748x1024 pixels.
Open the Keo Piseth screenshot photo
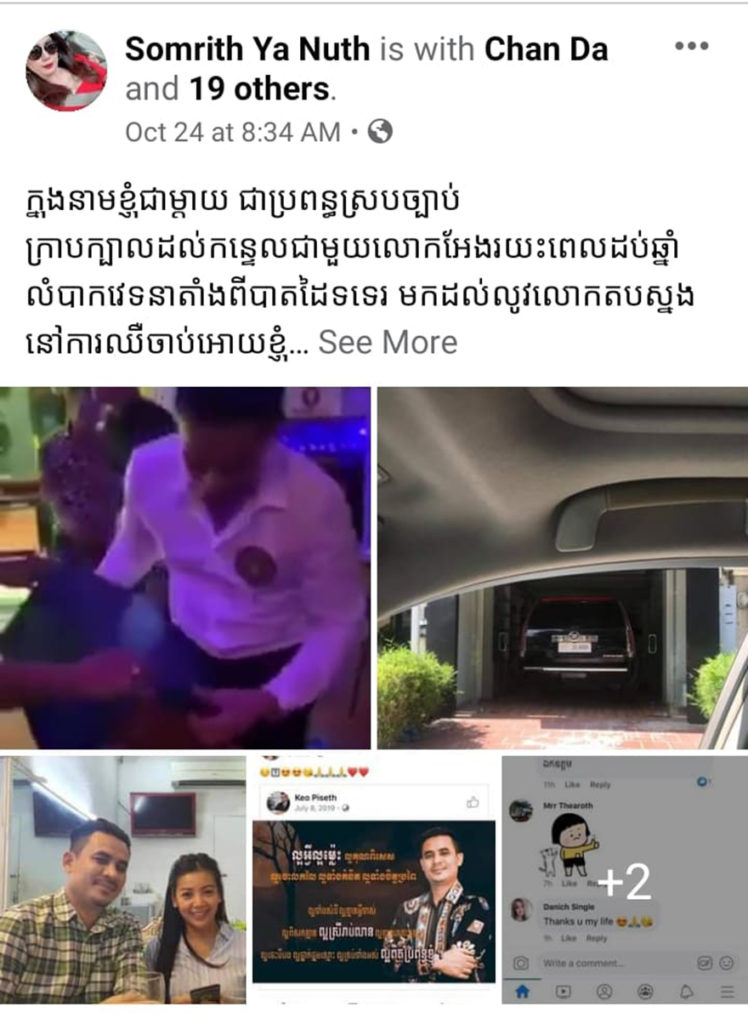[374, 880]
